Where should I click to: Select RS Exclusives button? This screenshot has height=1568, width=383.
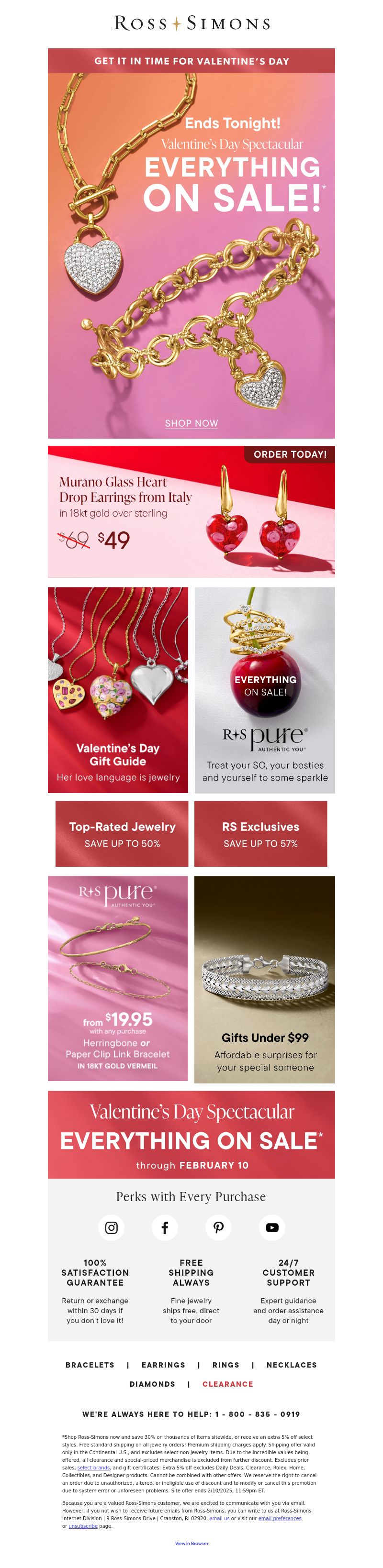coord(260,833)
